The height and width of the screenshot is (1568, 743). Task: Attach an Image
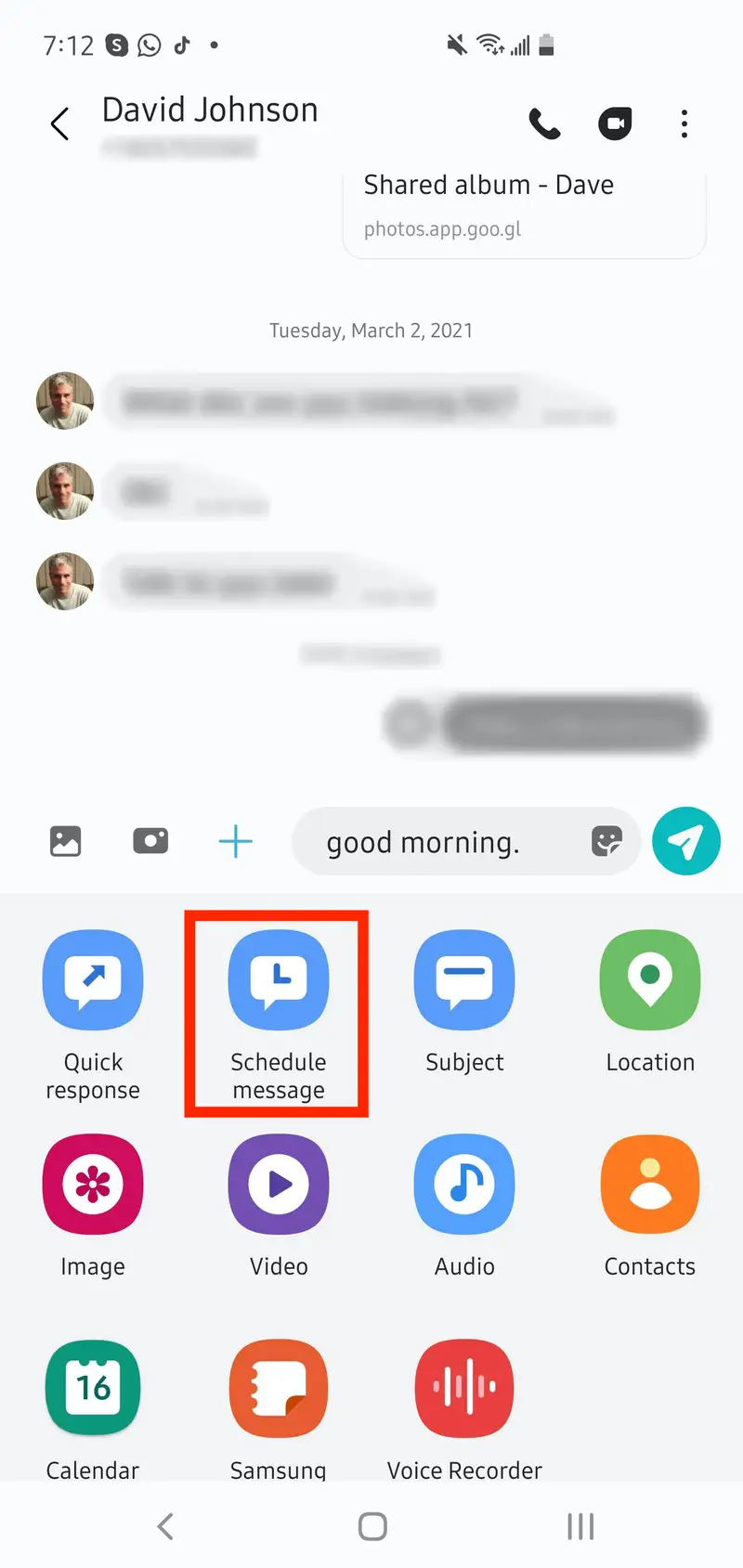pos(93,1207)
